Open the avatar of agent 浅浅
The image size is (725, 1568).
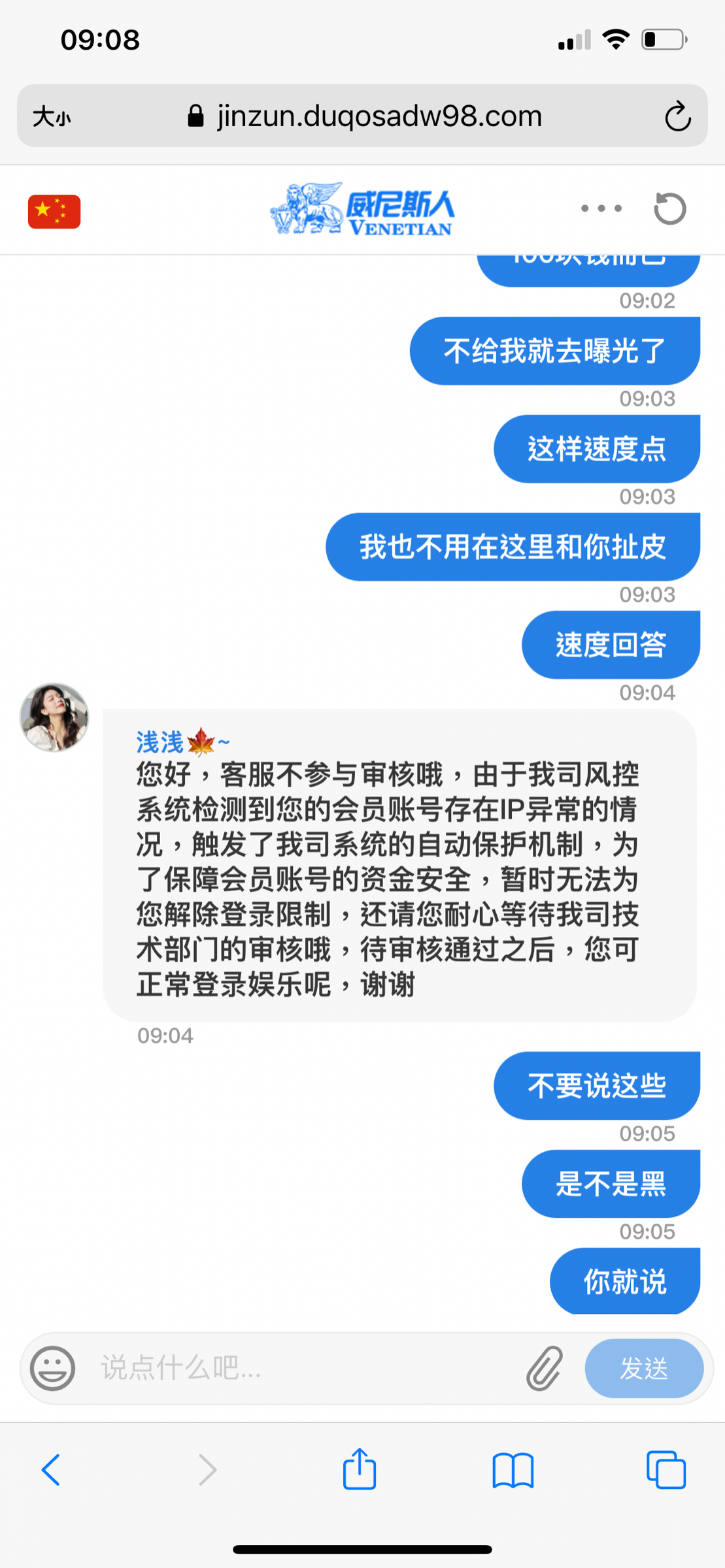[54, 717]
